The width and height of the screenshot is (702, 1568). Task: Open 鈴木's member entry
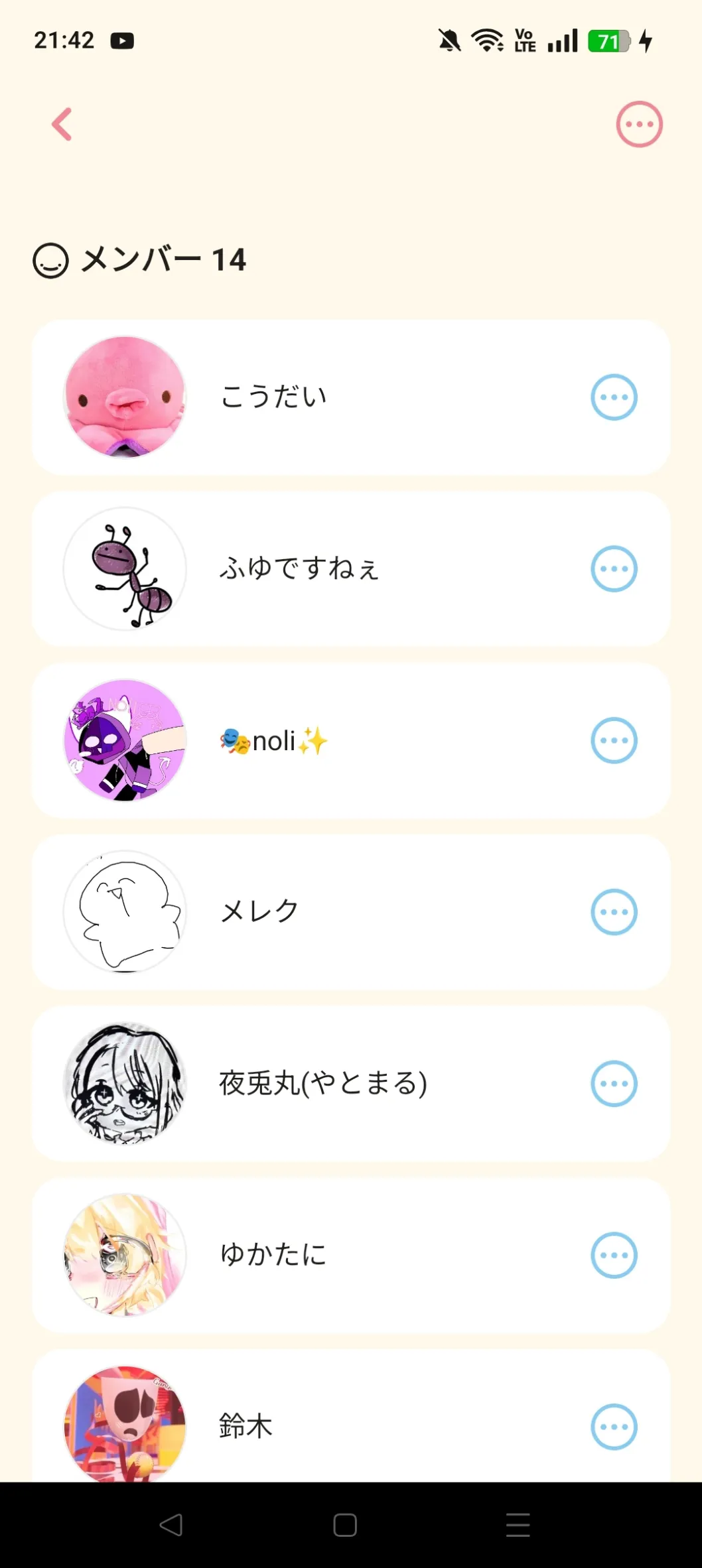click(246, 1426)
